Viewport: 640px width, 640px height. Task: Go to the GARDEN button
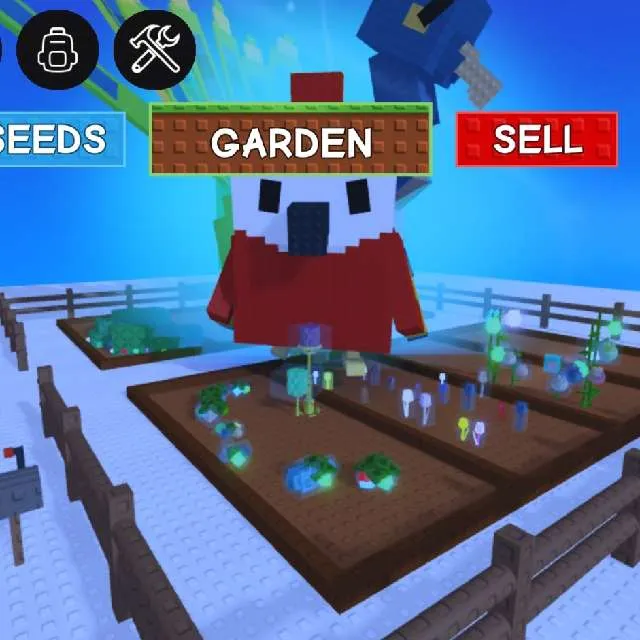click(x=291, y=140)
